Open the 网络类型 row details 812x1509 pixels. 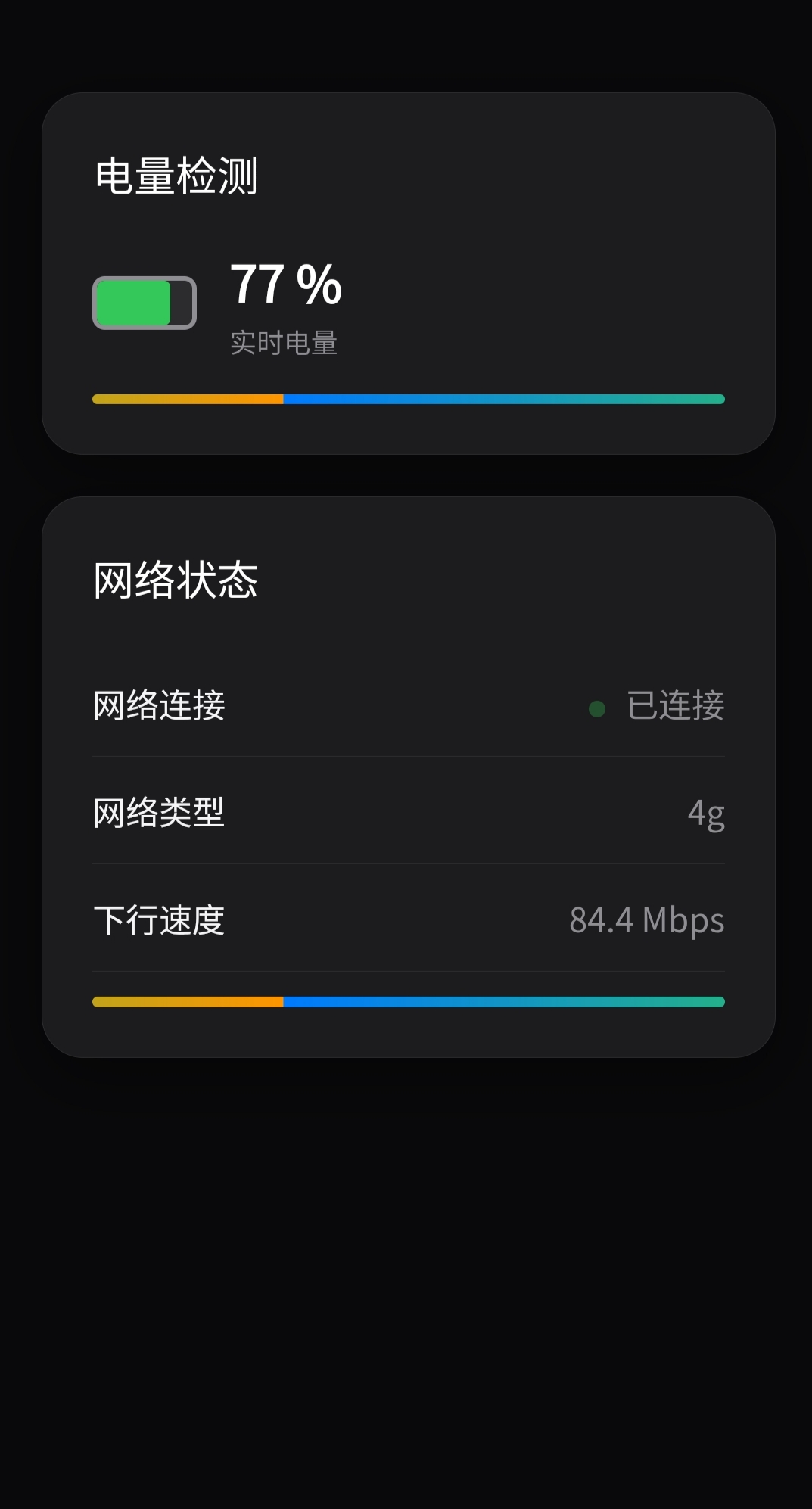pos(409,813)
